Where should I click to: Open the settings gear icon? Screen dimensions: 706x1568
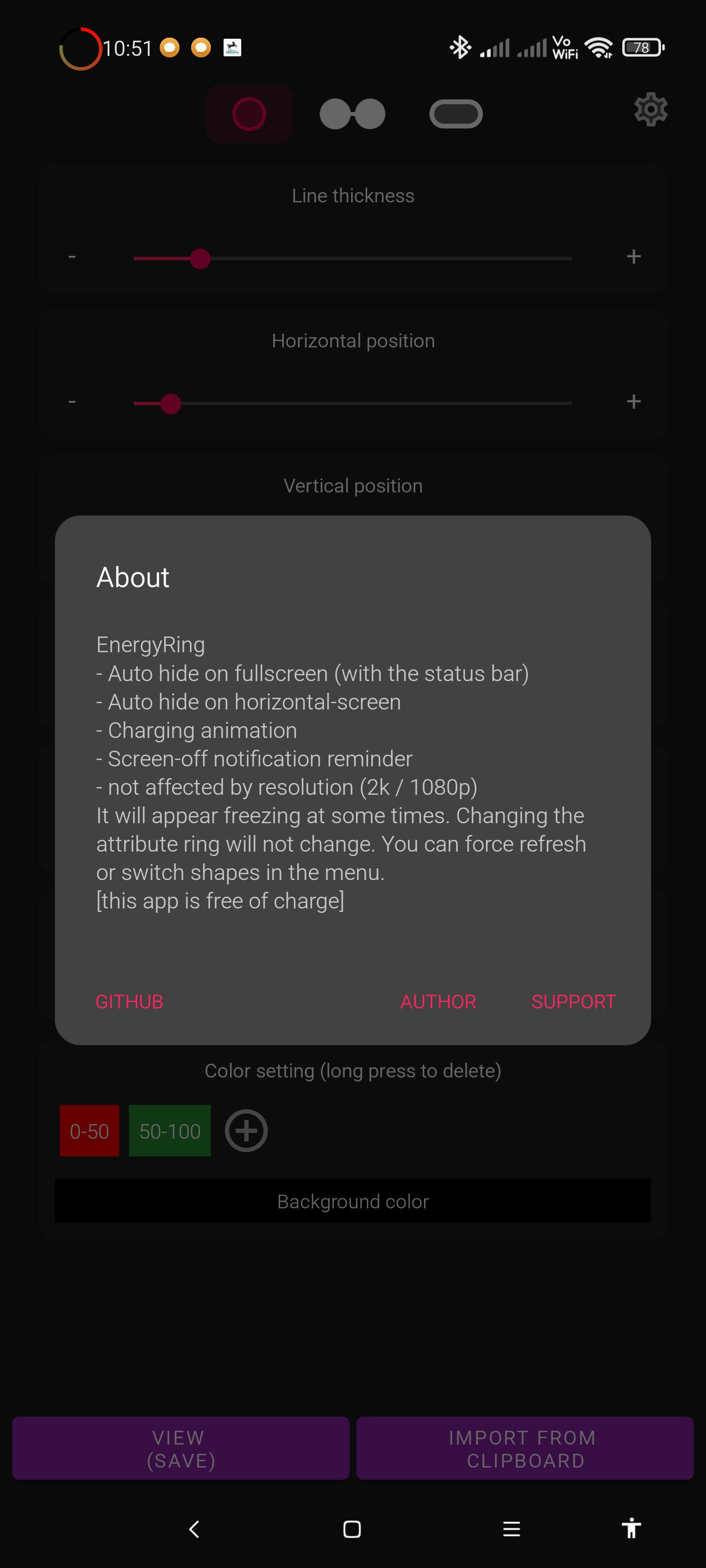(x=651, y=110)
